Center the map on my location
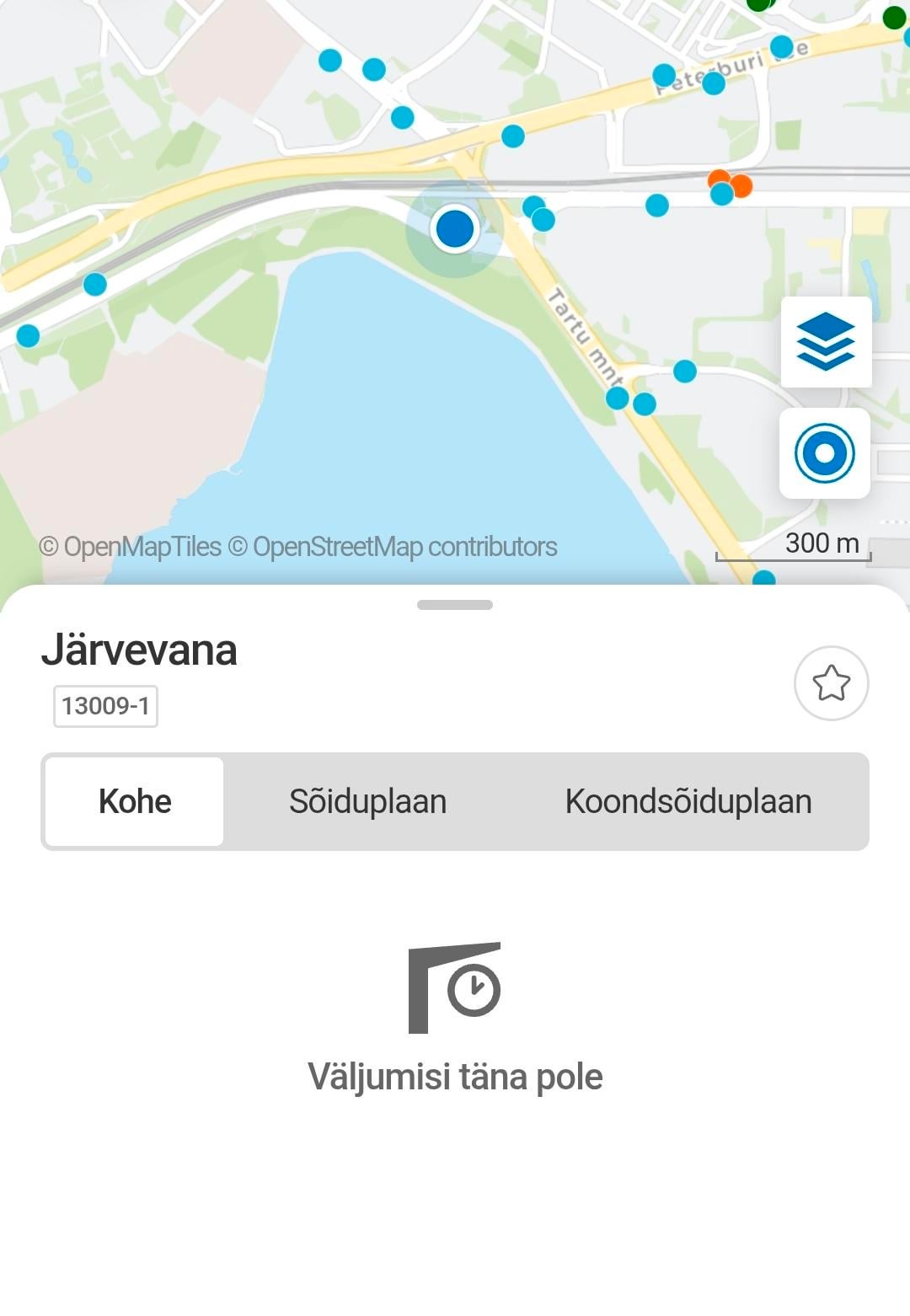 click(824, 453)
